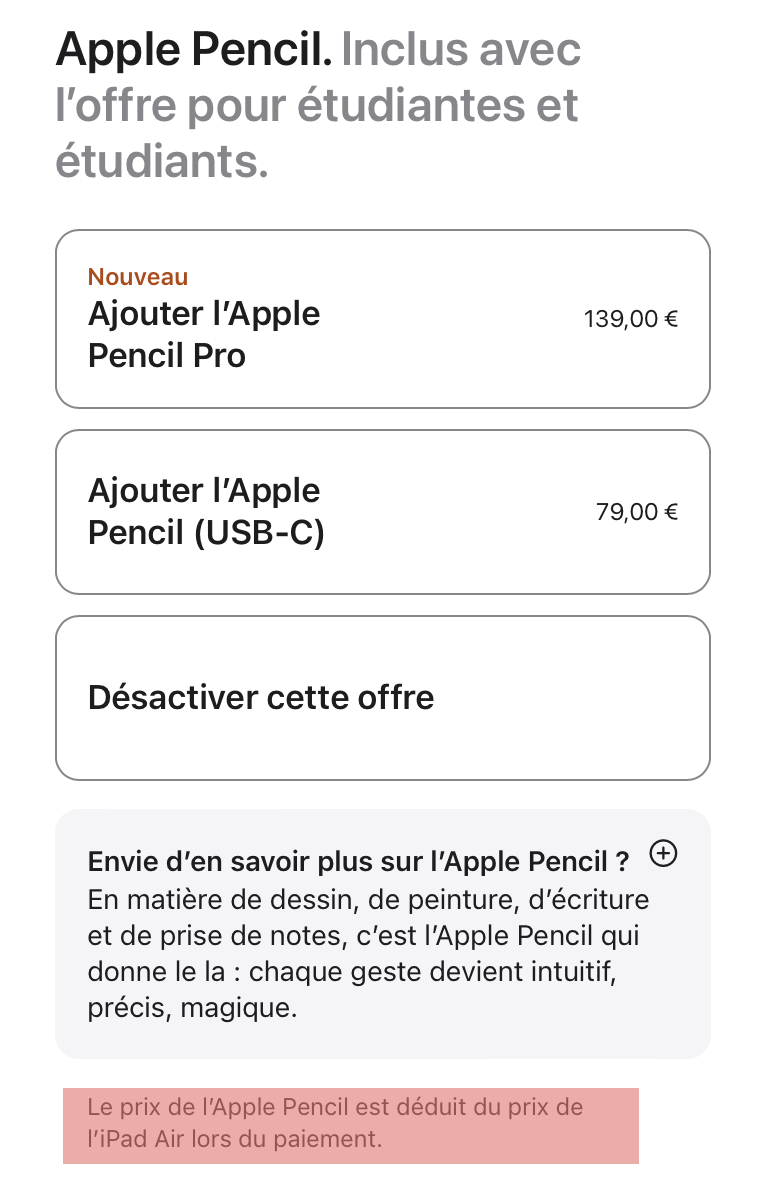Choose Ajouter l'Apple Pencil (USB-C)

[x=382, y=512]
